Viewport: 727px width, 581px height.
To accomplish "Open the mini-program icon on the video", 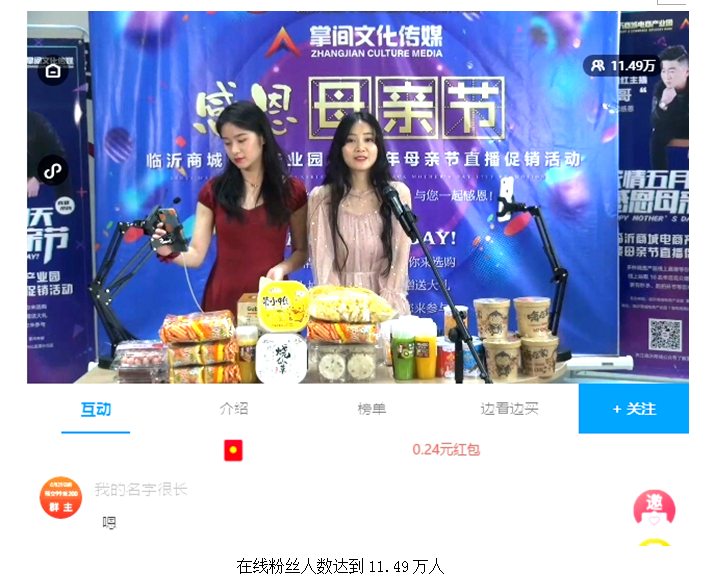I will pos(52,169).
